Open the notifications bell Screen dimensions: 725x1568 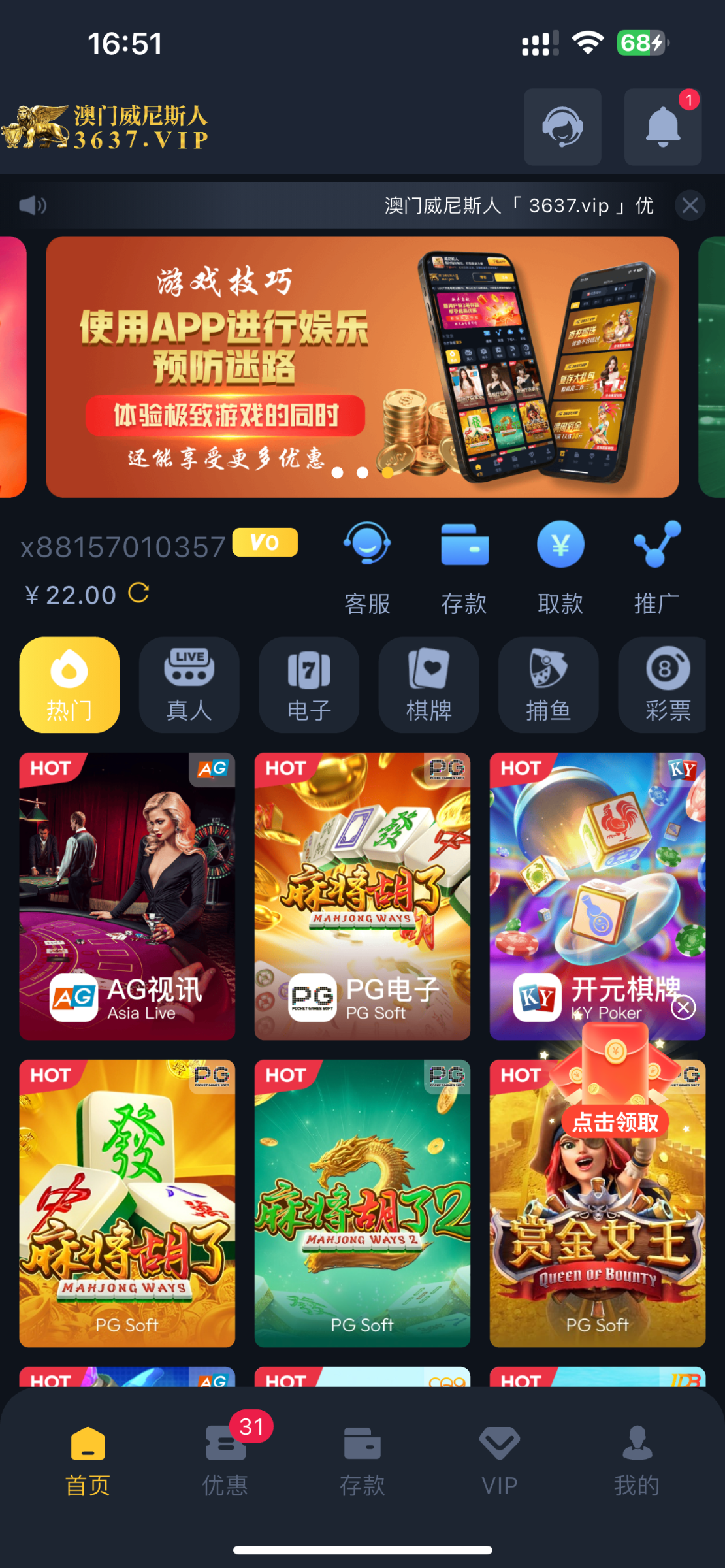662,127
